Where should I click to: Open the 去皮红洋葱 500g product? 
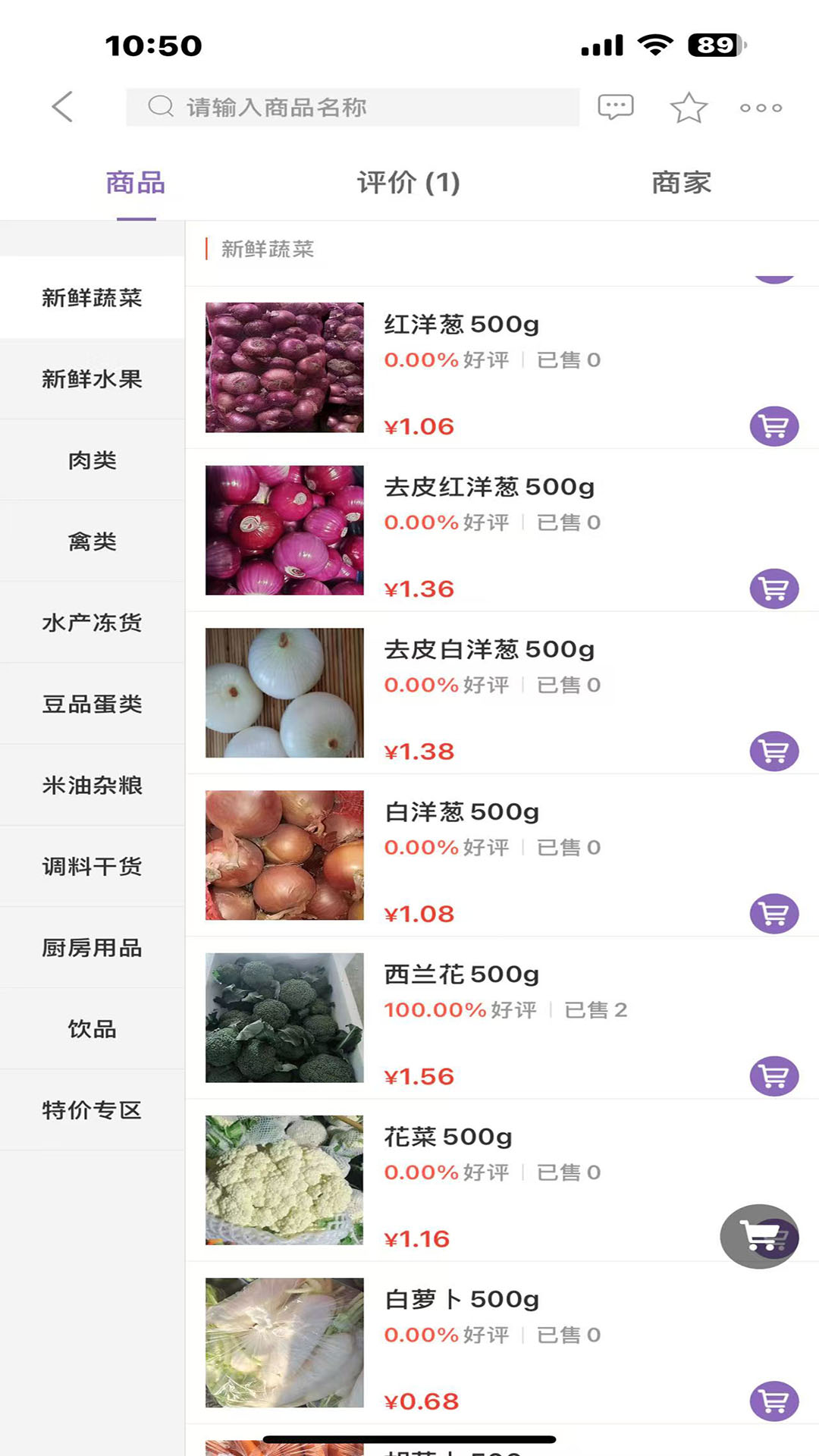[489, 487]
